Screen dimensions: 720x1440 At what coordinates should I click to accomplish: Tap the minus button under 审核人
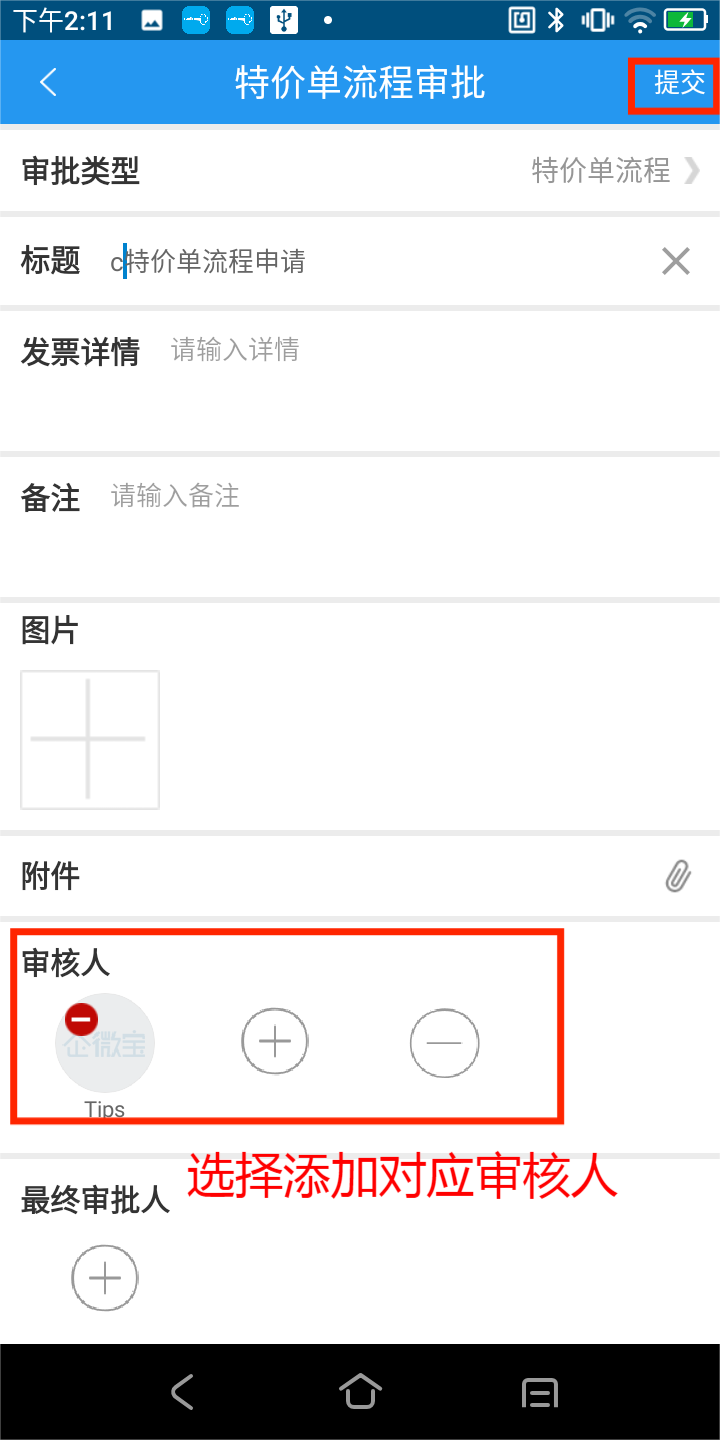coord(444,1043)
